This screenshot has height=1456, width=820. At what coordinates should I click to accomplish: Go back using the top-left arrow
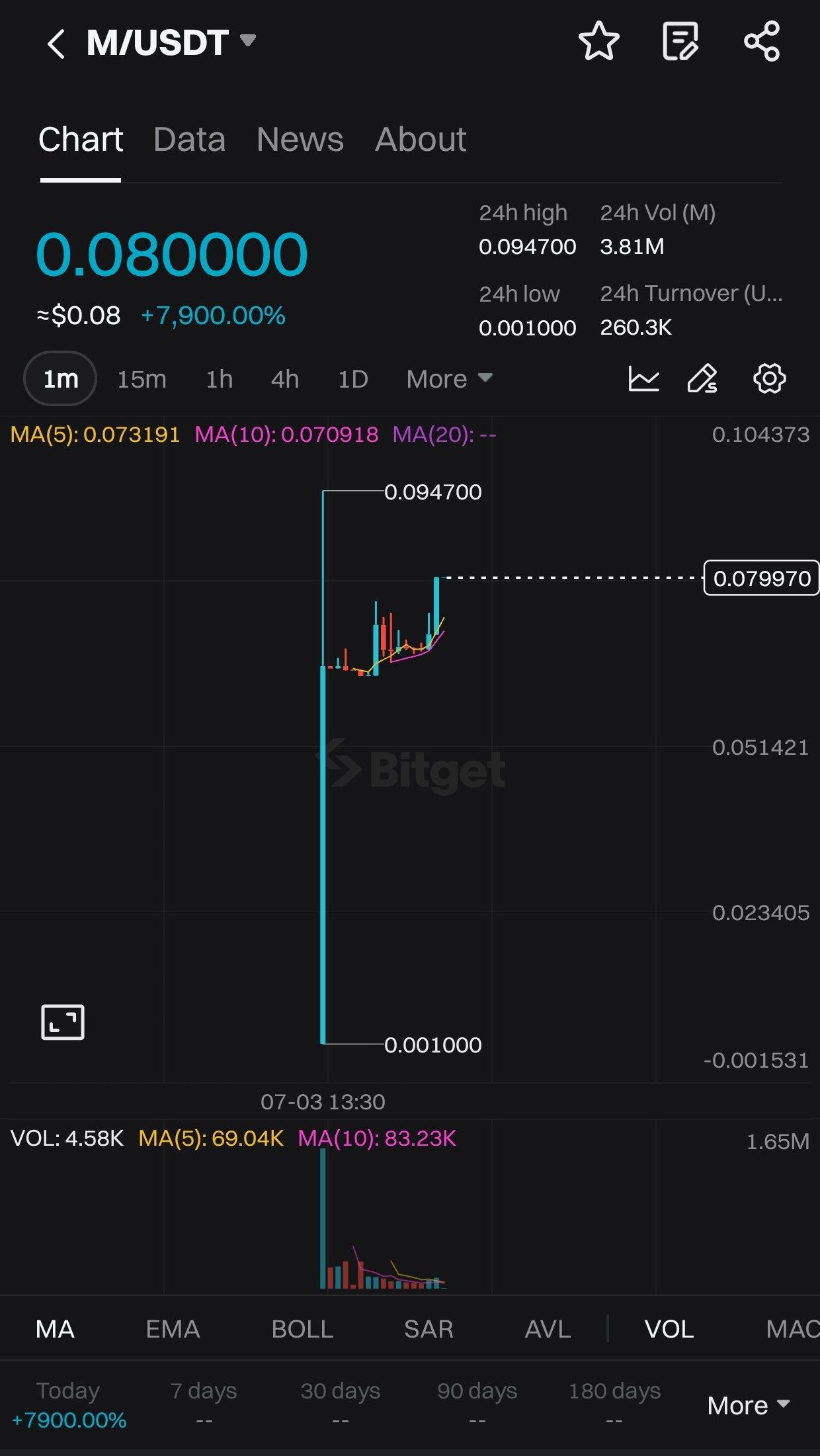click(x=56, y=44)
